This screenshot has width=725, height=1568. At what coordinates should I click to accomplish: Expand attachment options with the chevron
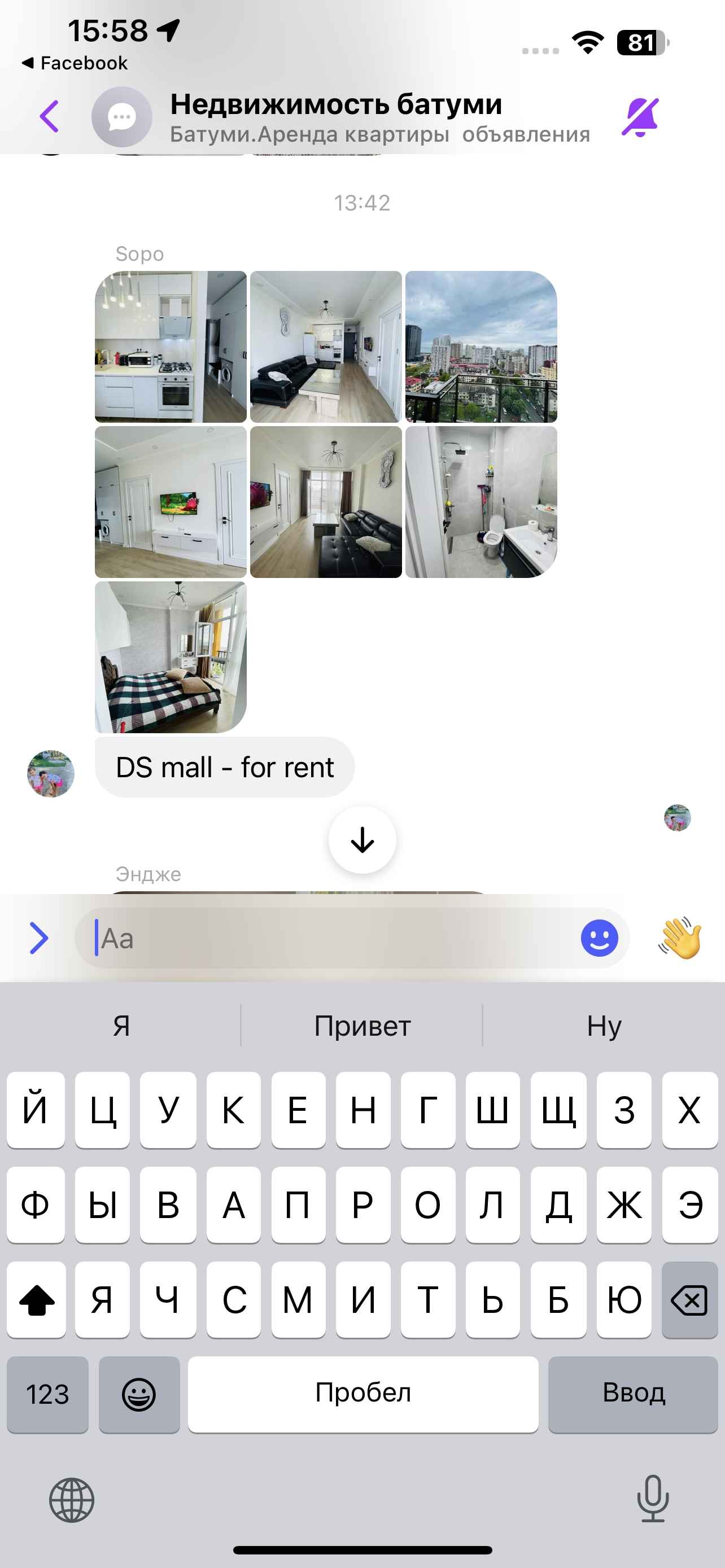[39, 938]
